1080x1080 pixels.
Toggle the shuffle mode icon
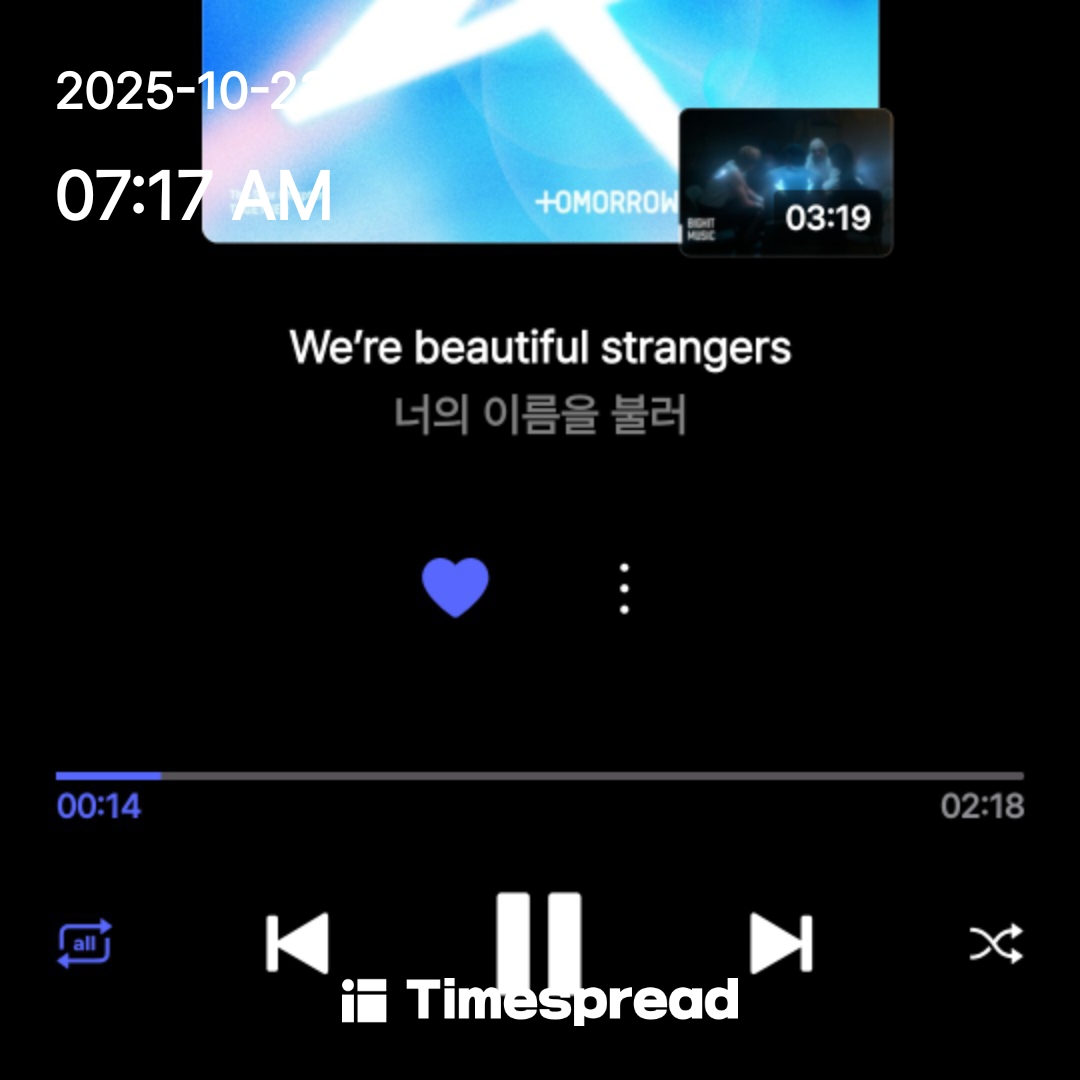click(996, 943)
